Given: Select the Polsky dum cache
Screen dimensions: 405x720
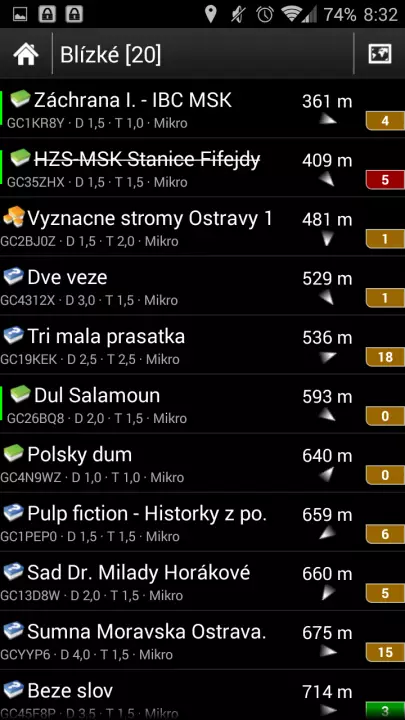Looking at the screenshot, I should click(202, 462).
